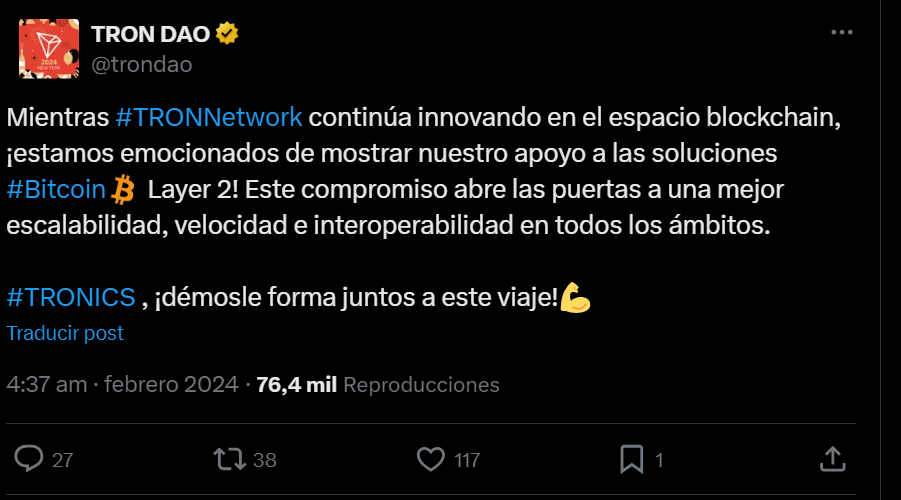The height and width of the screenshot is (500, 901).
Task: Open the #TRONNetwork hashtag
Action: tap(208, 116)
